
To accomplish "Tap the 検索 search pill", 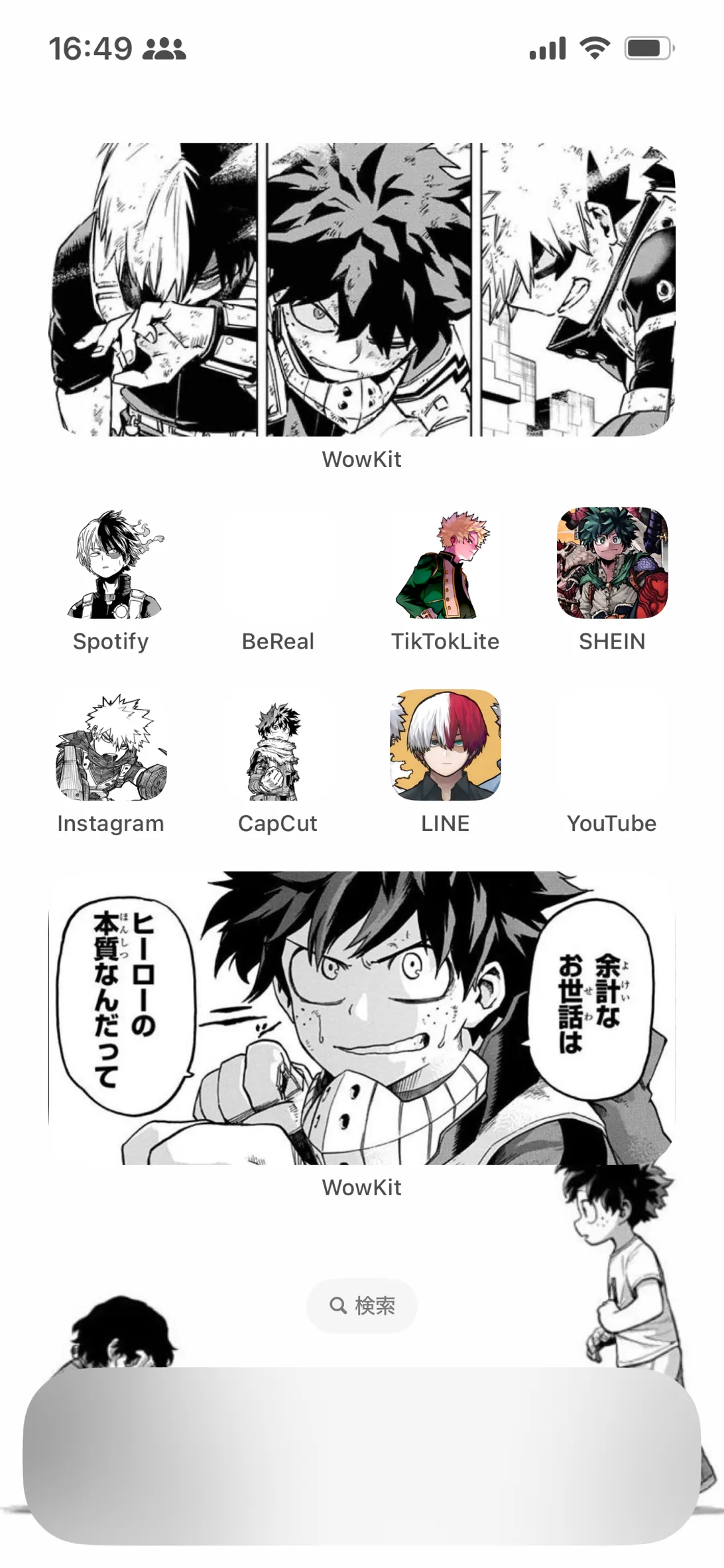I will click(362, 1305).
